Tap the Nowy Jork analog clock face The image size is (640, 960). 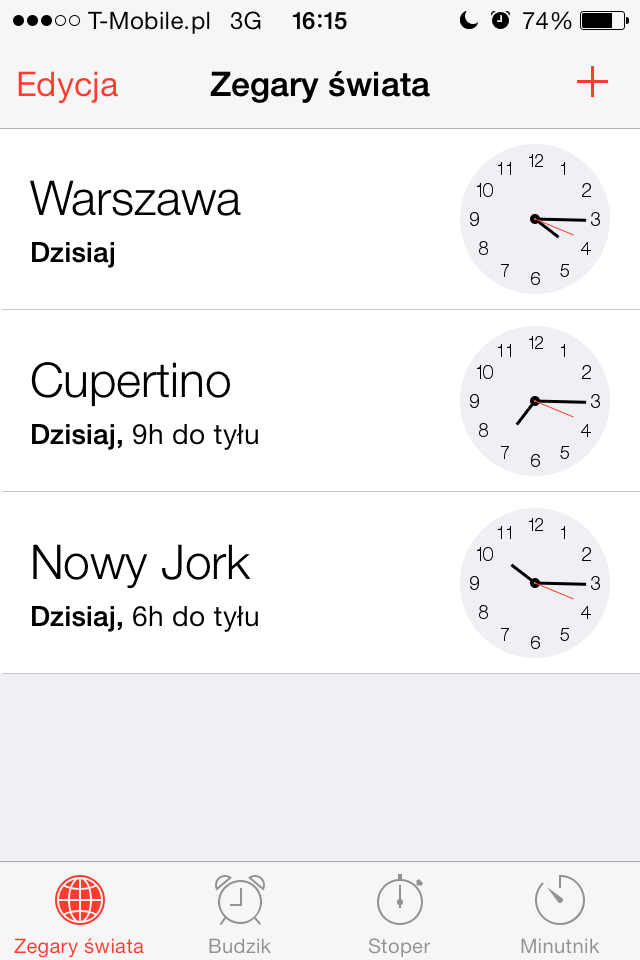pos(535,583)
